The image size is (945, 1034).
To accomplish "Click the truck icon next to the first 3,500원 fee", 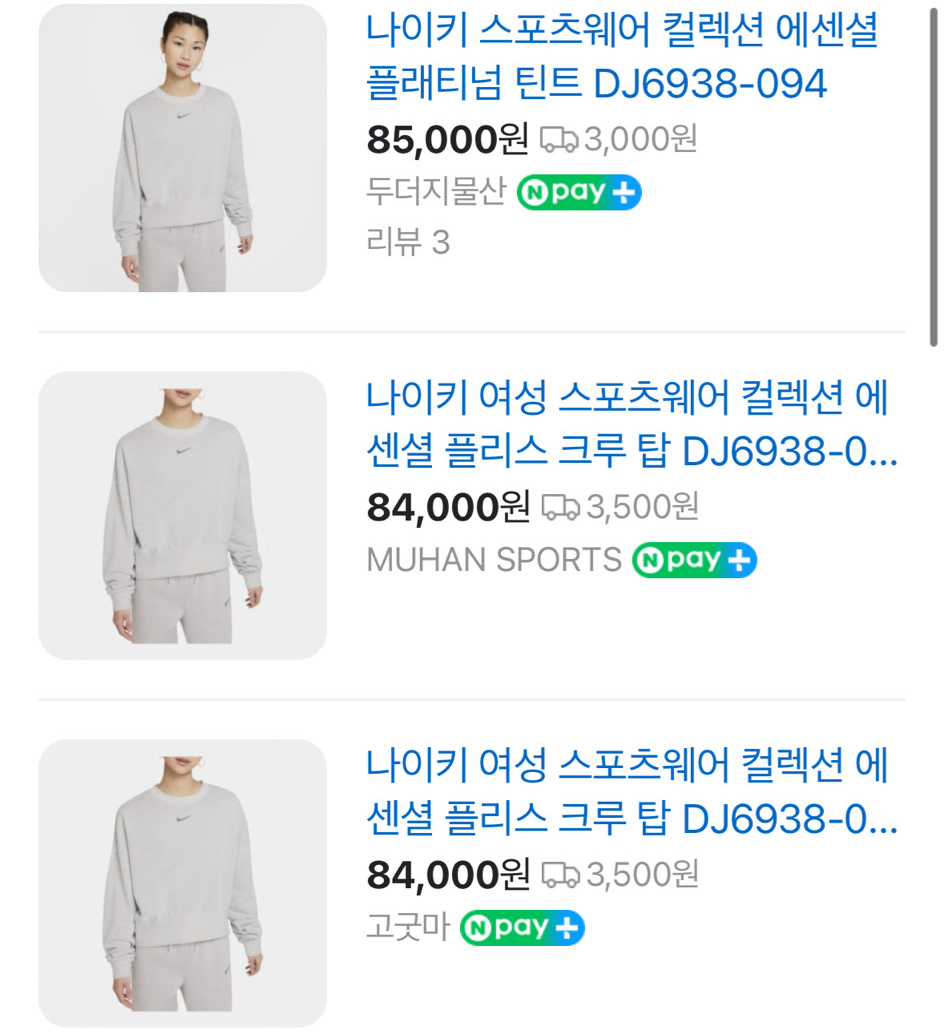I will (x=561, y=508).
